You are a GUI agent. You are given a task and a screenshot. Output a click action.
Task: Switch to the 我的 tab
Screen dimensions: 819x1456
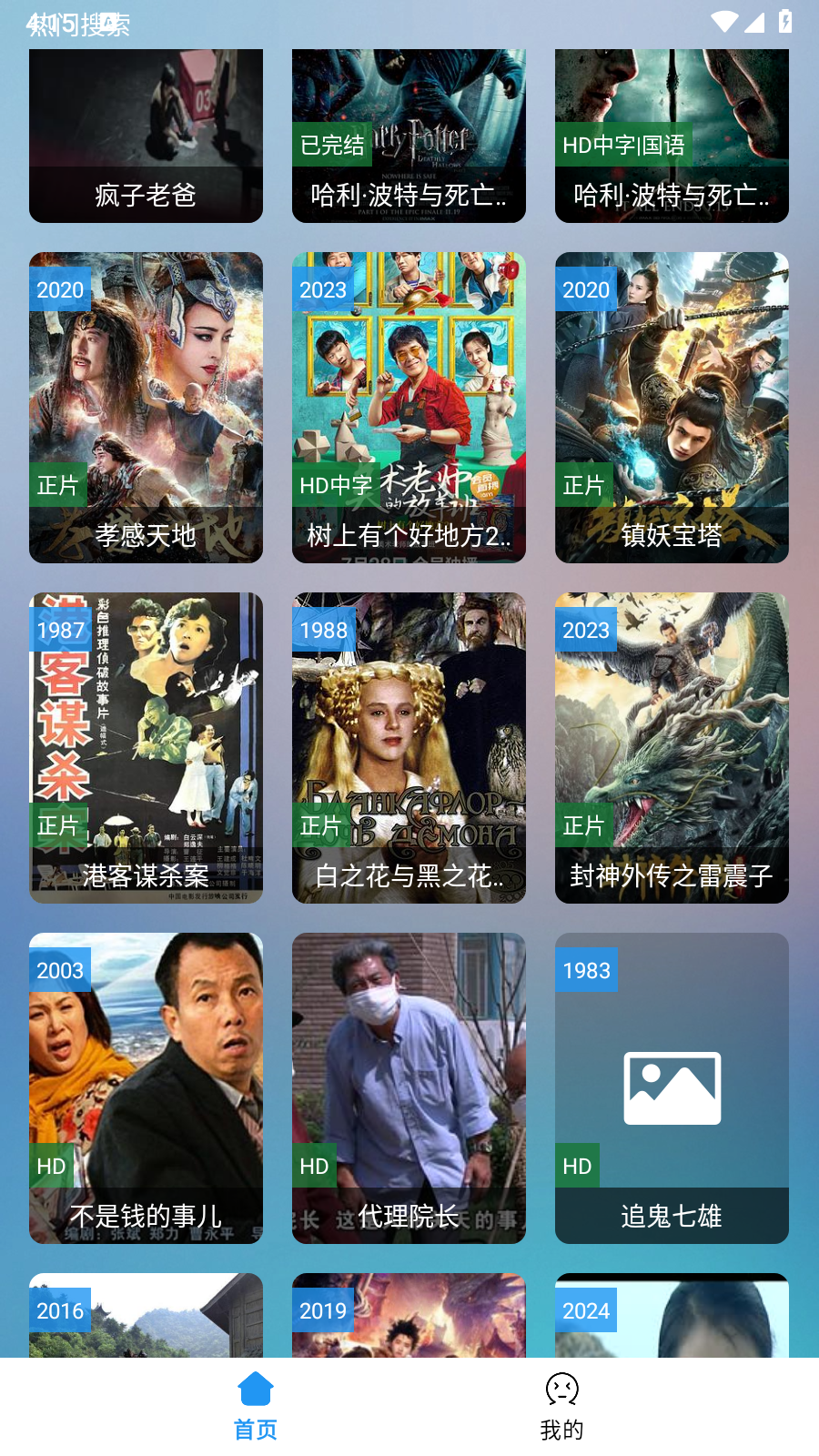point(561,1407)
